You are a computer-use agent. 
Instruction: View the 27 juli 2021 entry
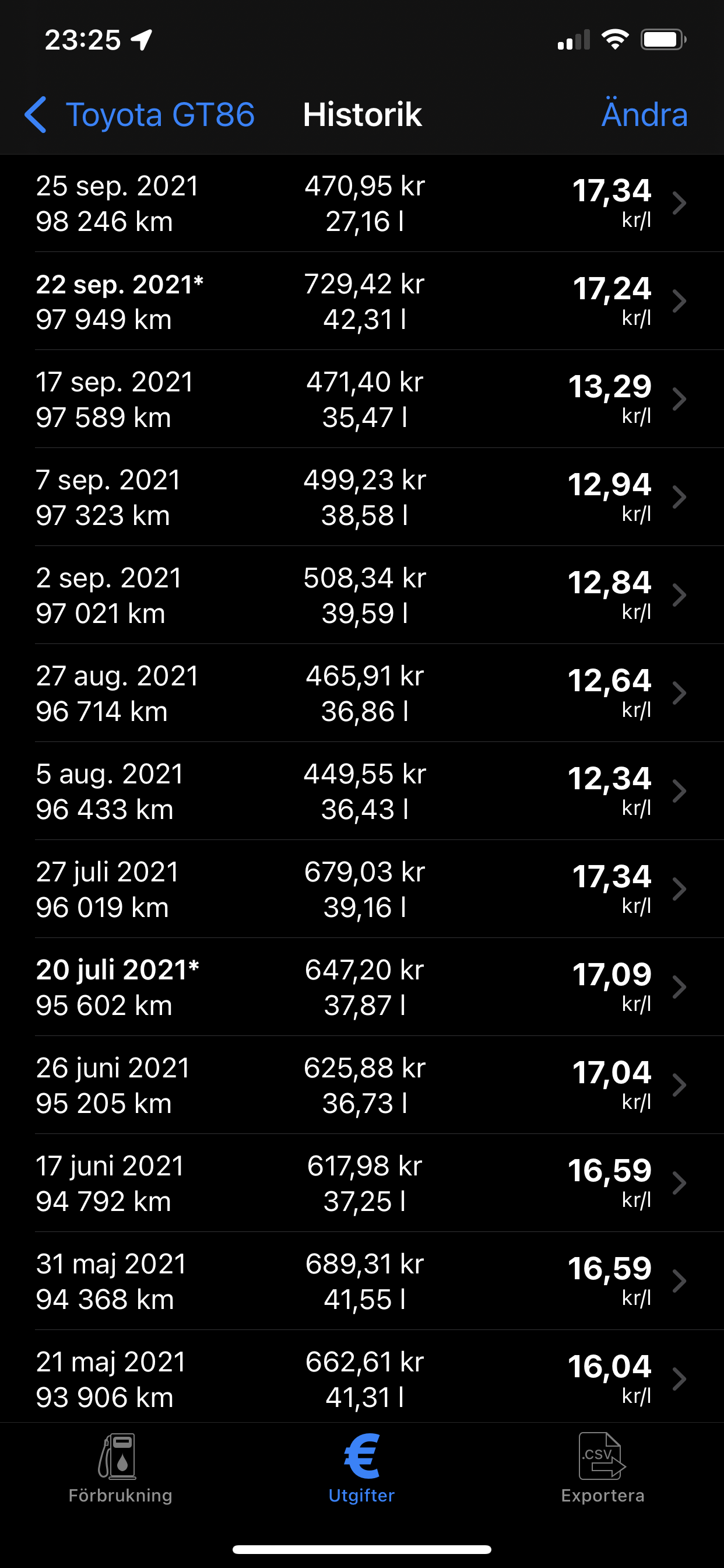tap(362, 890)
